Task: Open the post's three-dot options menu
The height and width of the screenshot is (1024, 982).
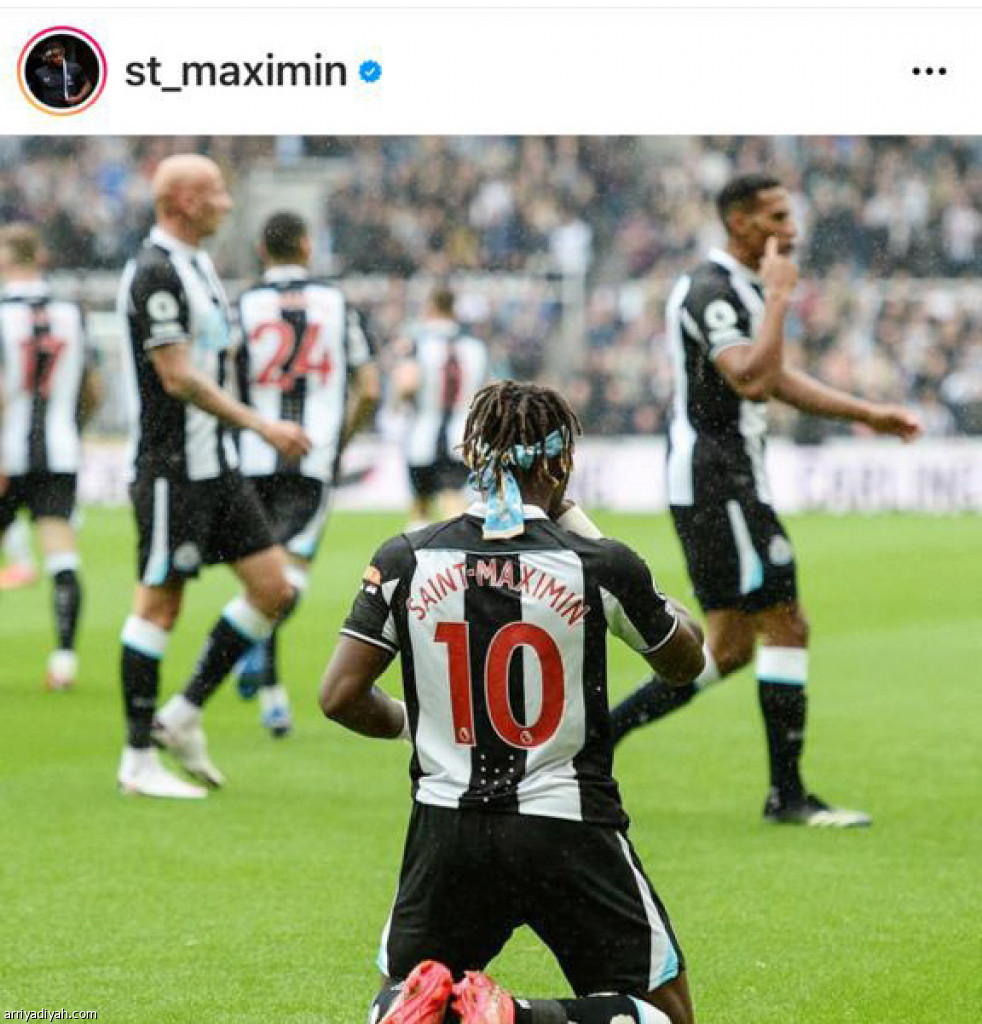Action: click(928, 71)
